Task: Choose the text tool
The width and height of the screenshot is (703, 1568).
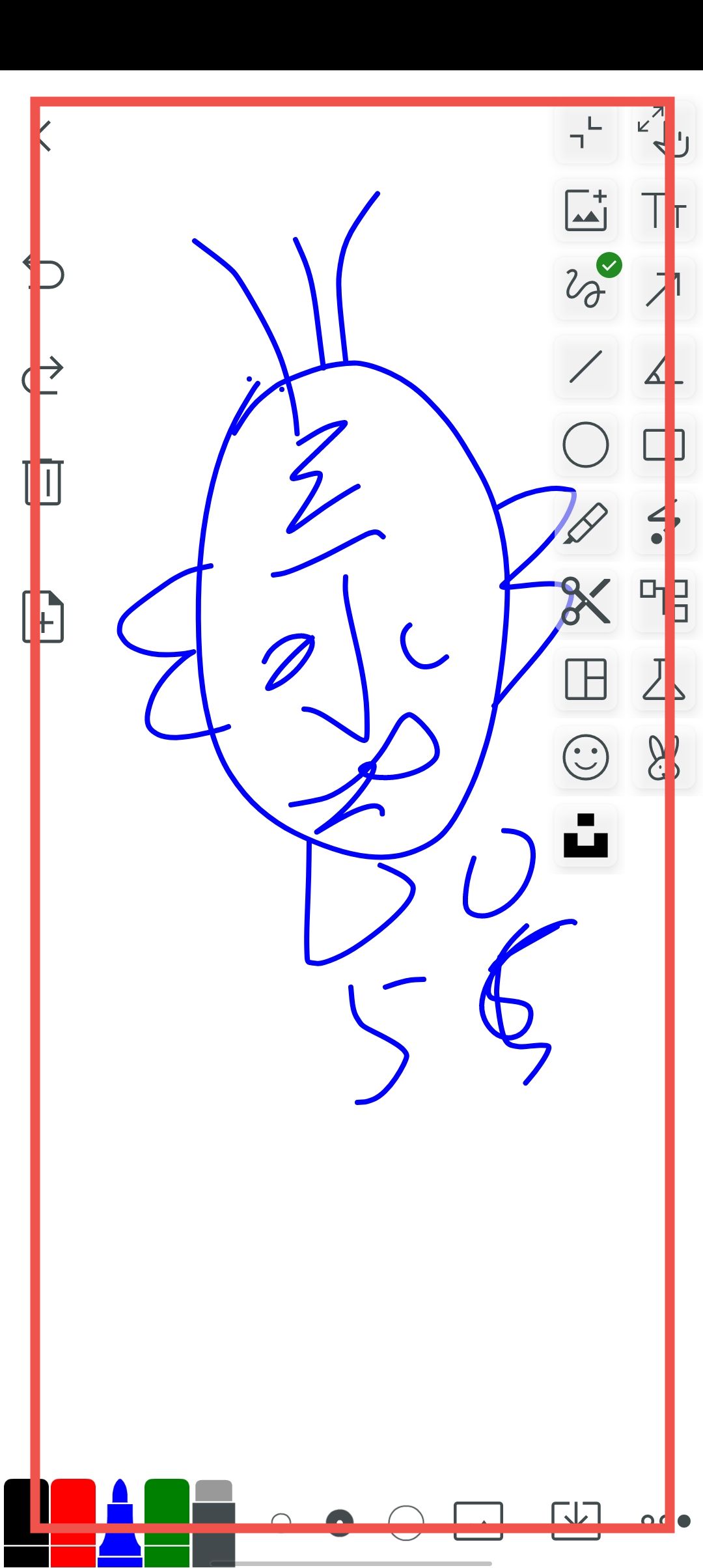Action: coord(663,210)
